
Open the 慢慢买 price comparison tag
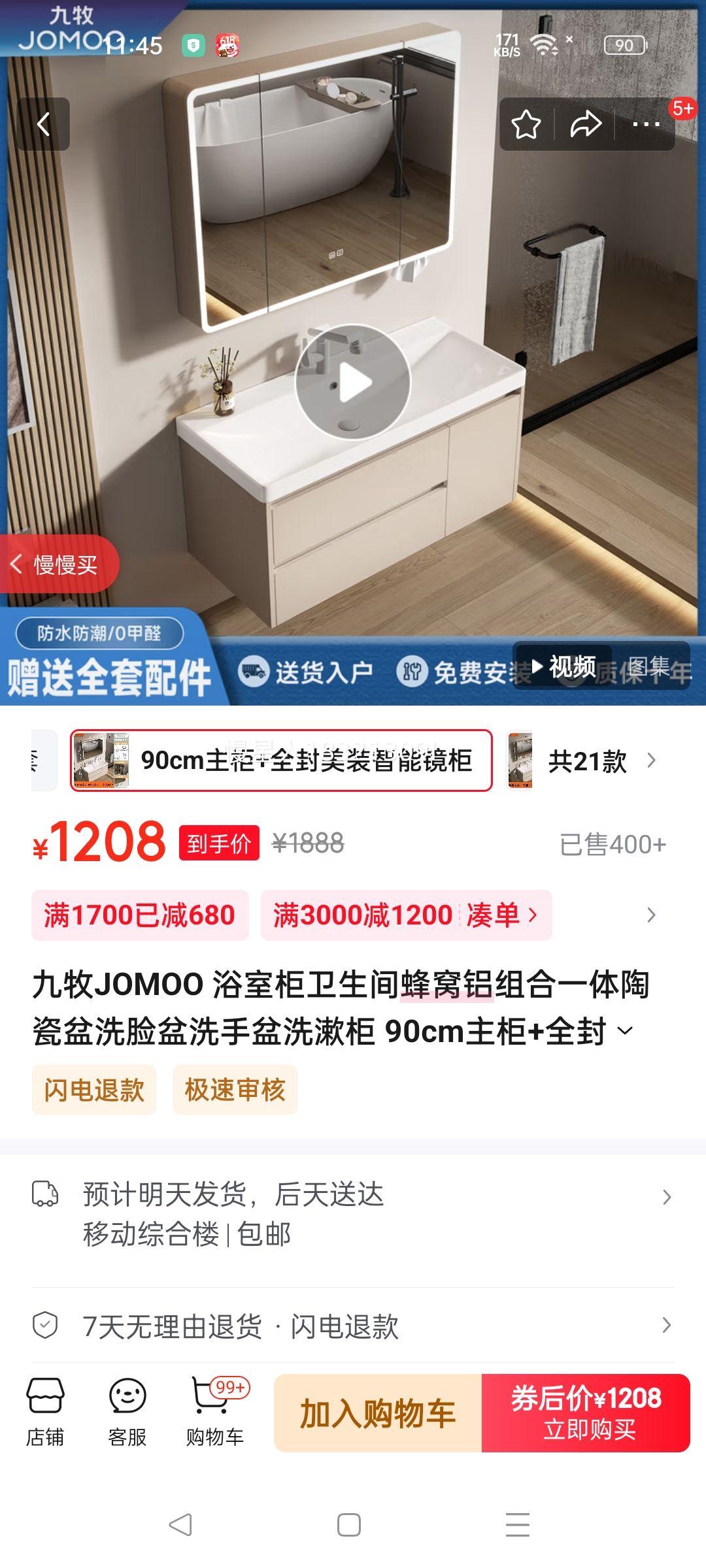point(59,564)
